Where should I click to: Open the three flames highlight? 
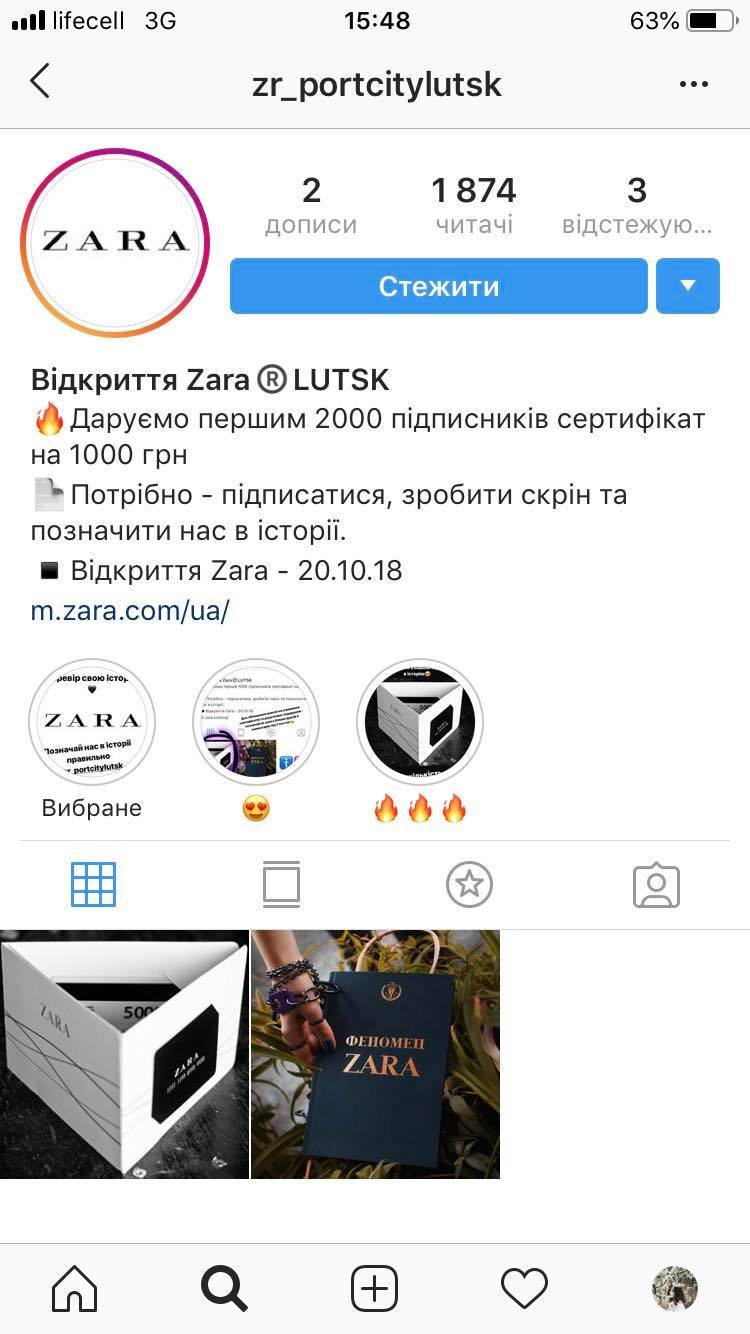tap(420, 721)
